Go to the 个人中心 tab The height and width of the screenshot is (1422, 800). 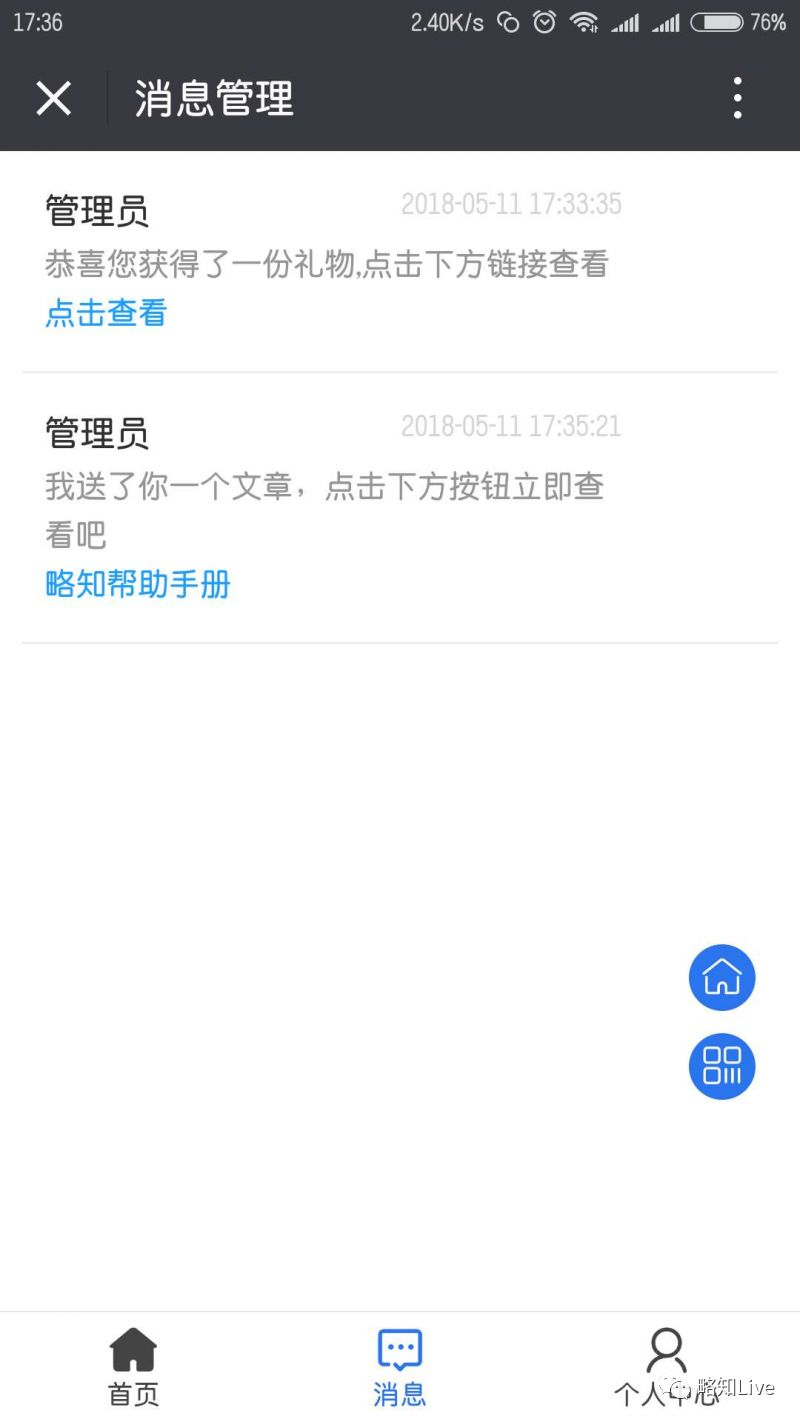pos(666,1366)
